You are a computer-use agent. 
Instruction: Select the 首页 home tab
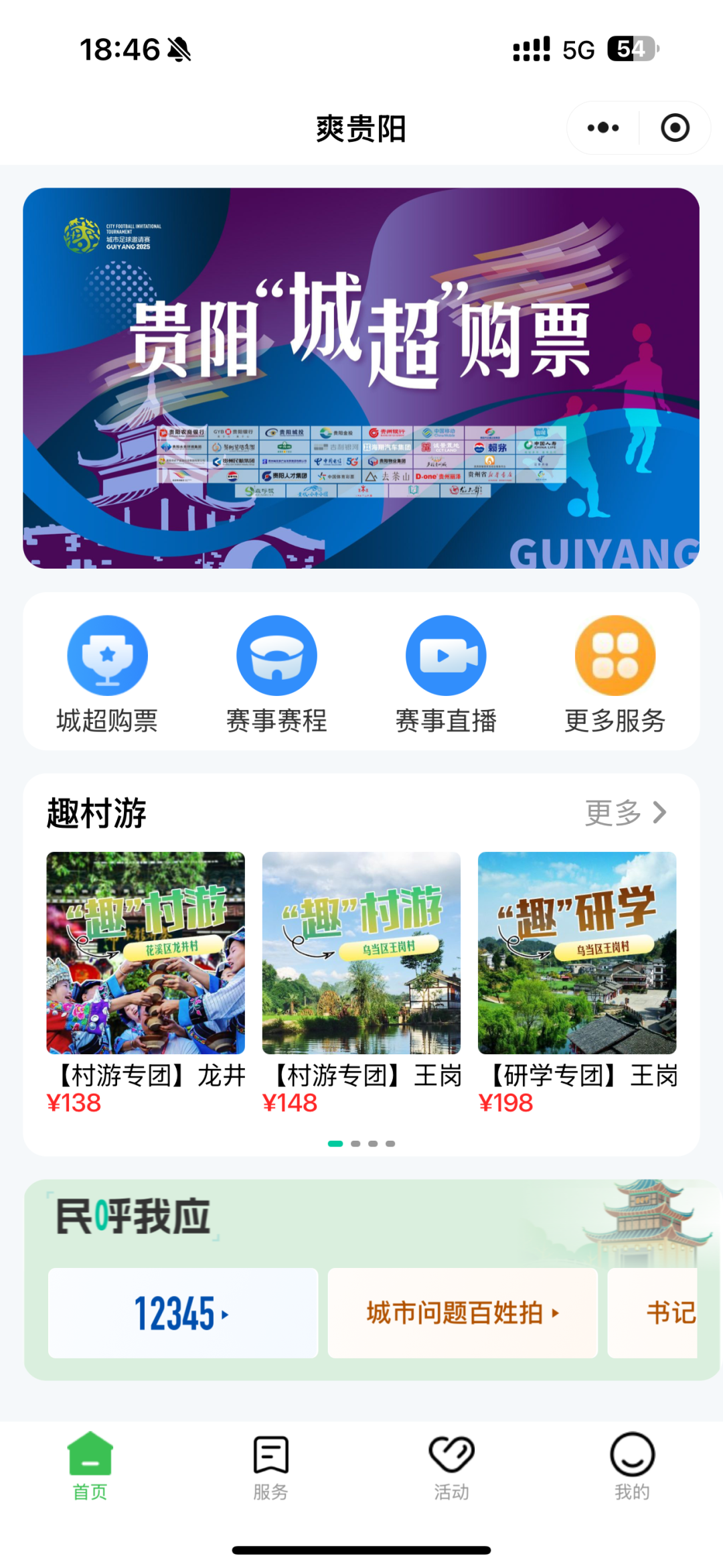pos(90,1467)
